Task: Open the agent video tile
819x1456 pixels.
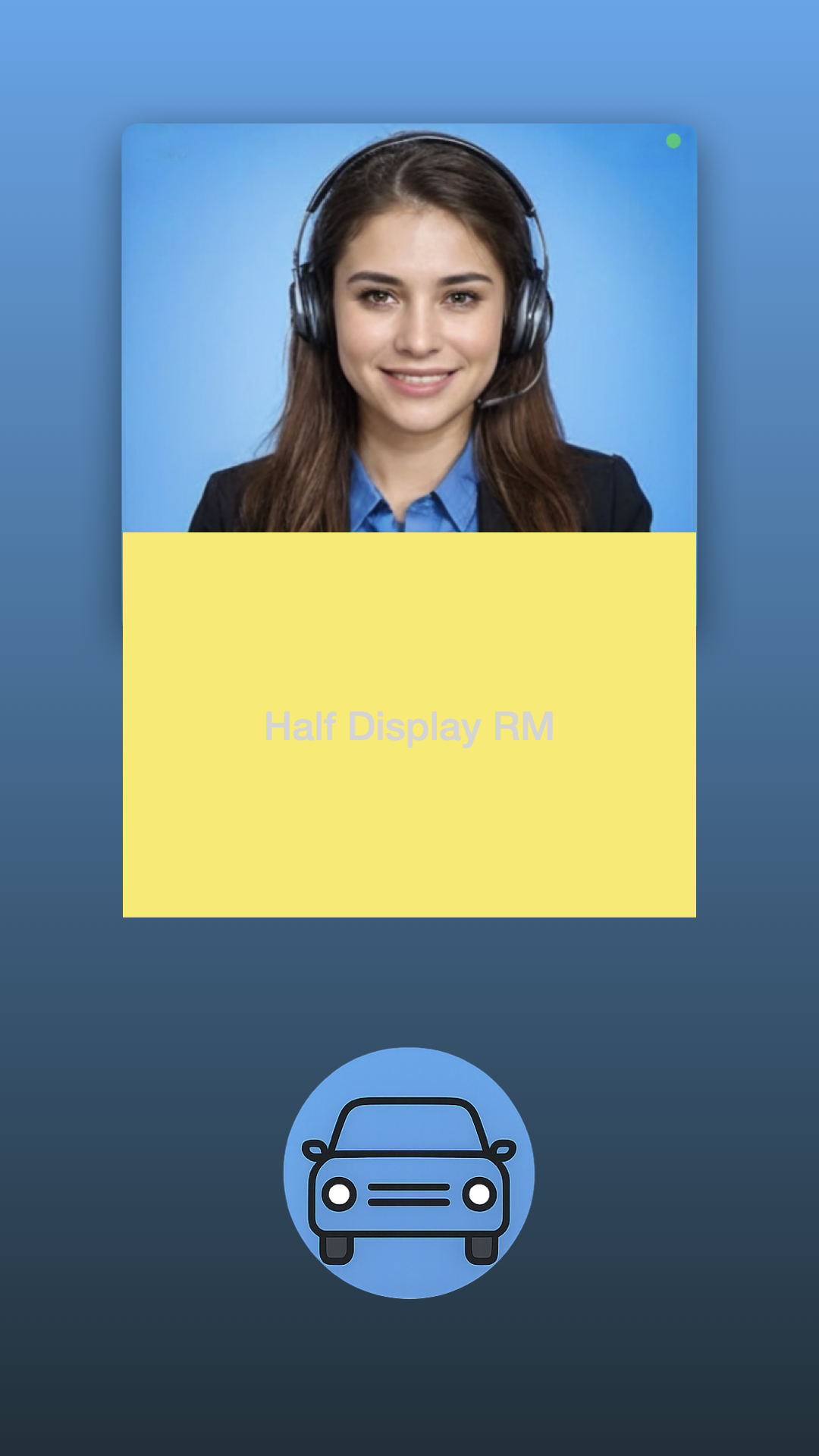Action: (x=409, y=328)
